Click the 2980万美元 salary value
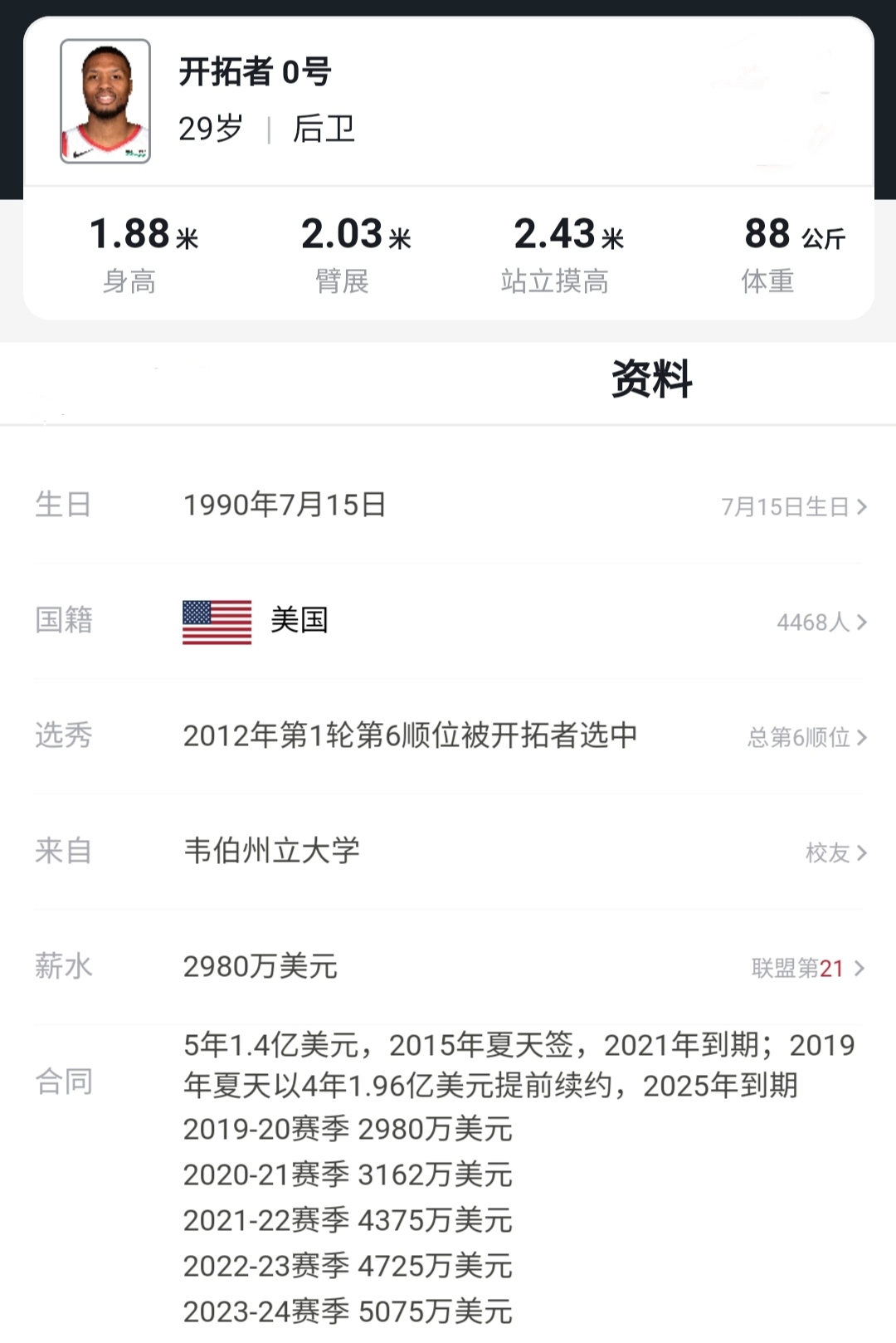Viewport: 896px width, 1343px height. [x=261, y=965]
